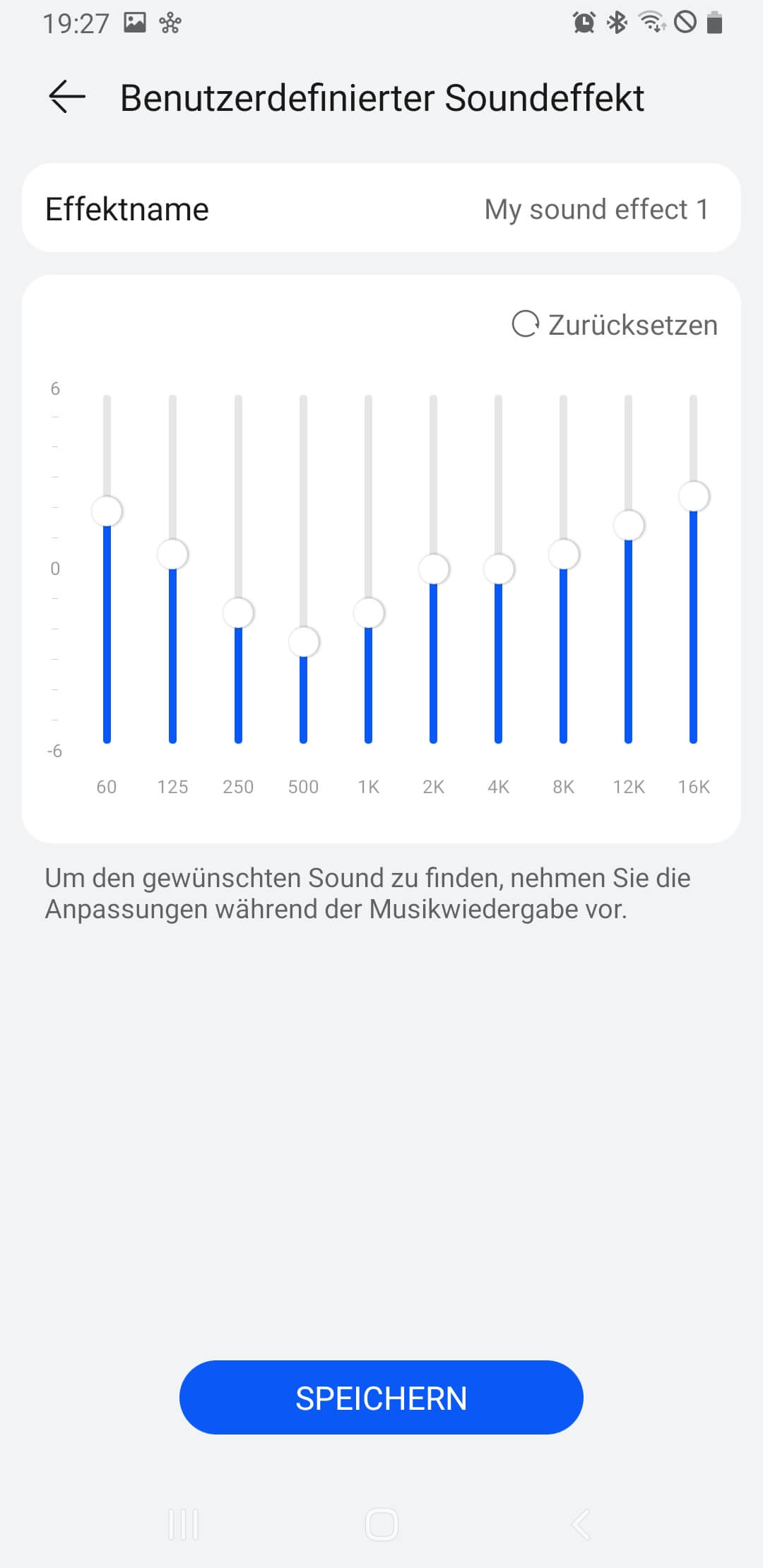Tap the 60 Hz slider handle
The height and width of the screenshot is (1568, 763).
[x=107, y=511]
